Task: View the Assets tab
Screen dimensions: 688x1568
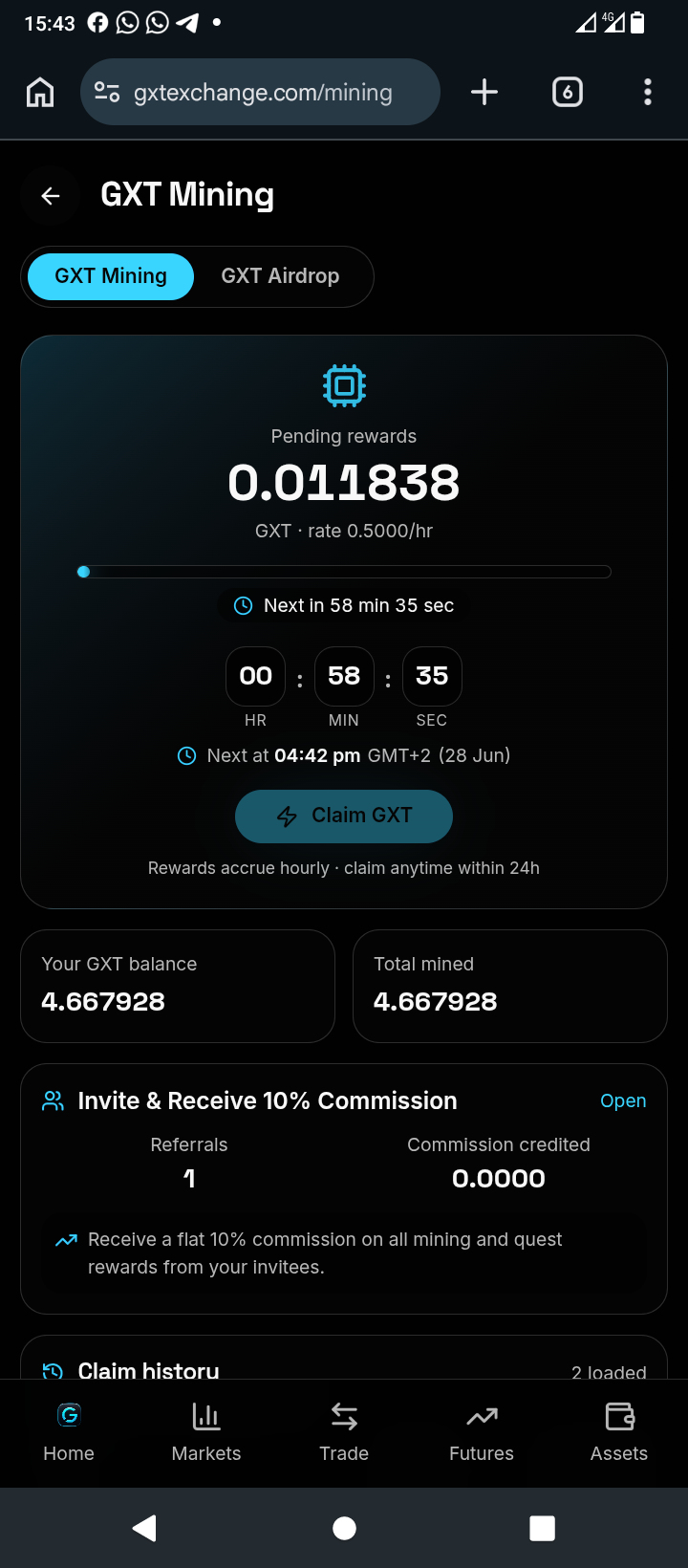Action: (619, 1432)
